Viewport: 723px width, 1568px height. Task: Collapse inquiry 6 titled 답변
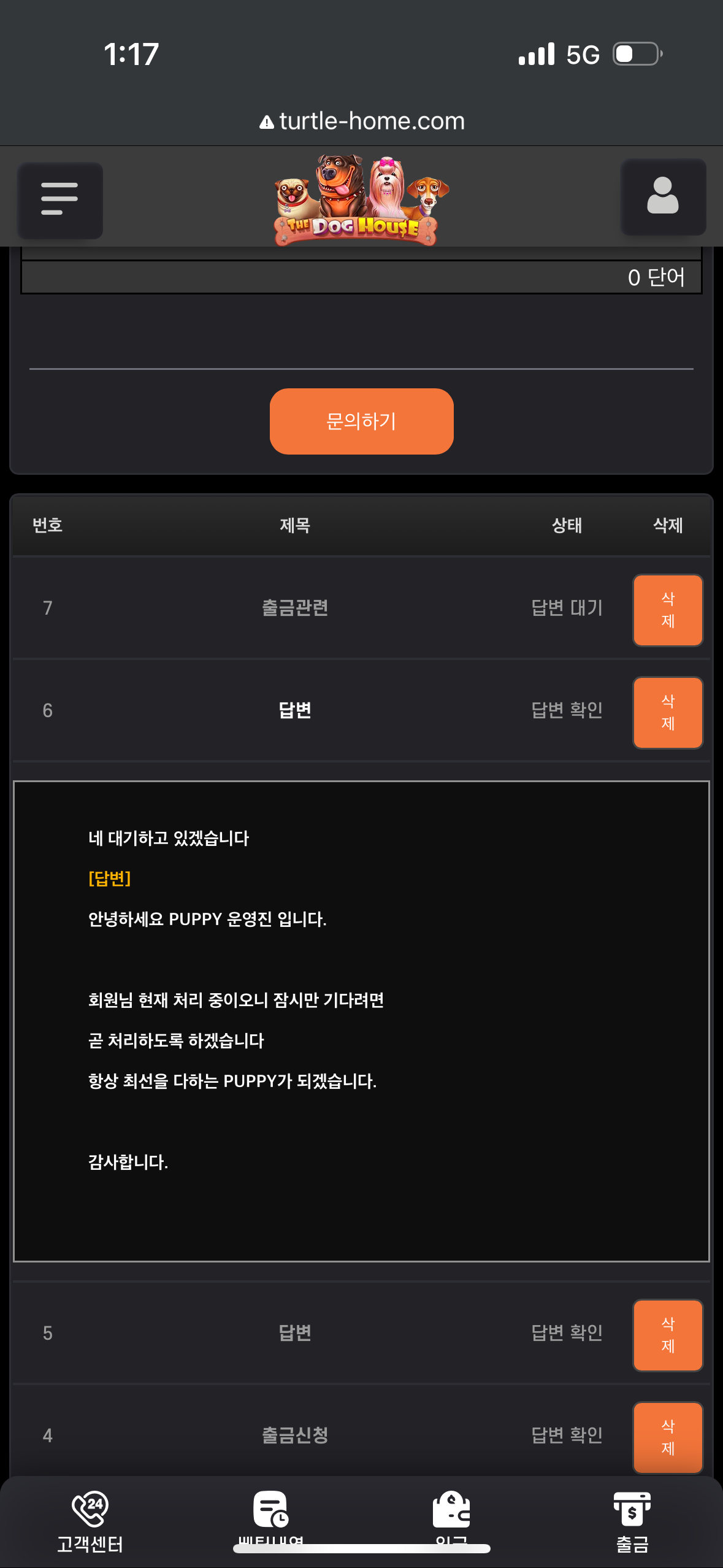point(295,710)
